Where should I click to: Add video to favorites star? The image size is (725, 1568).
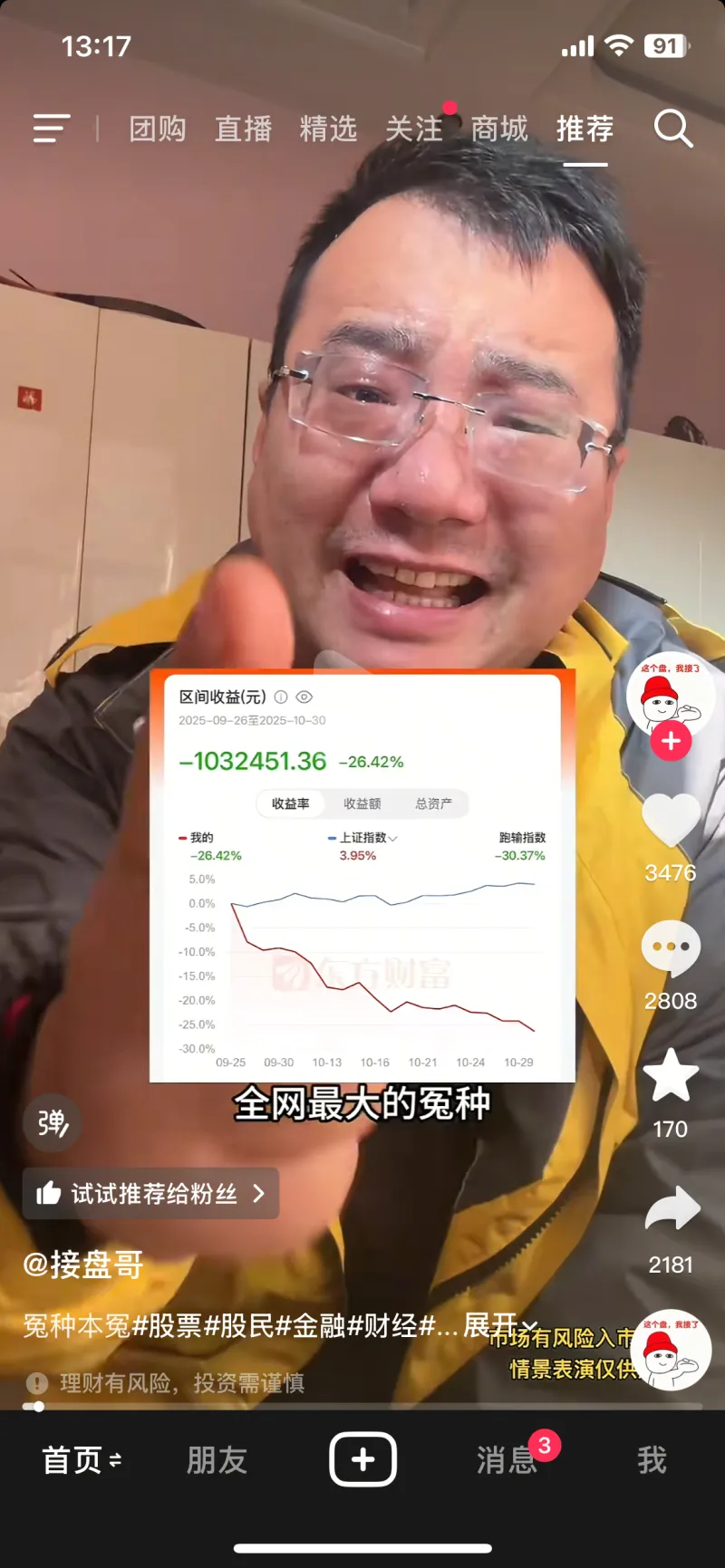point(671,1076)
